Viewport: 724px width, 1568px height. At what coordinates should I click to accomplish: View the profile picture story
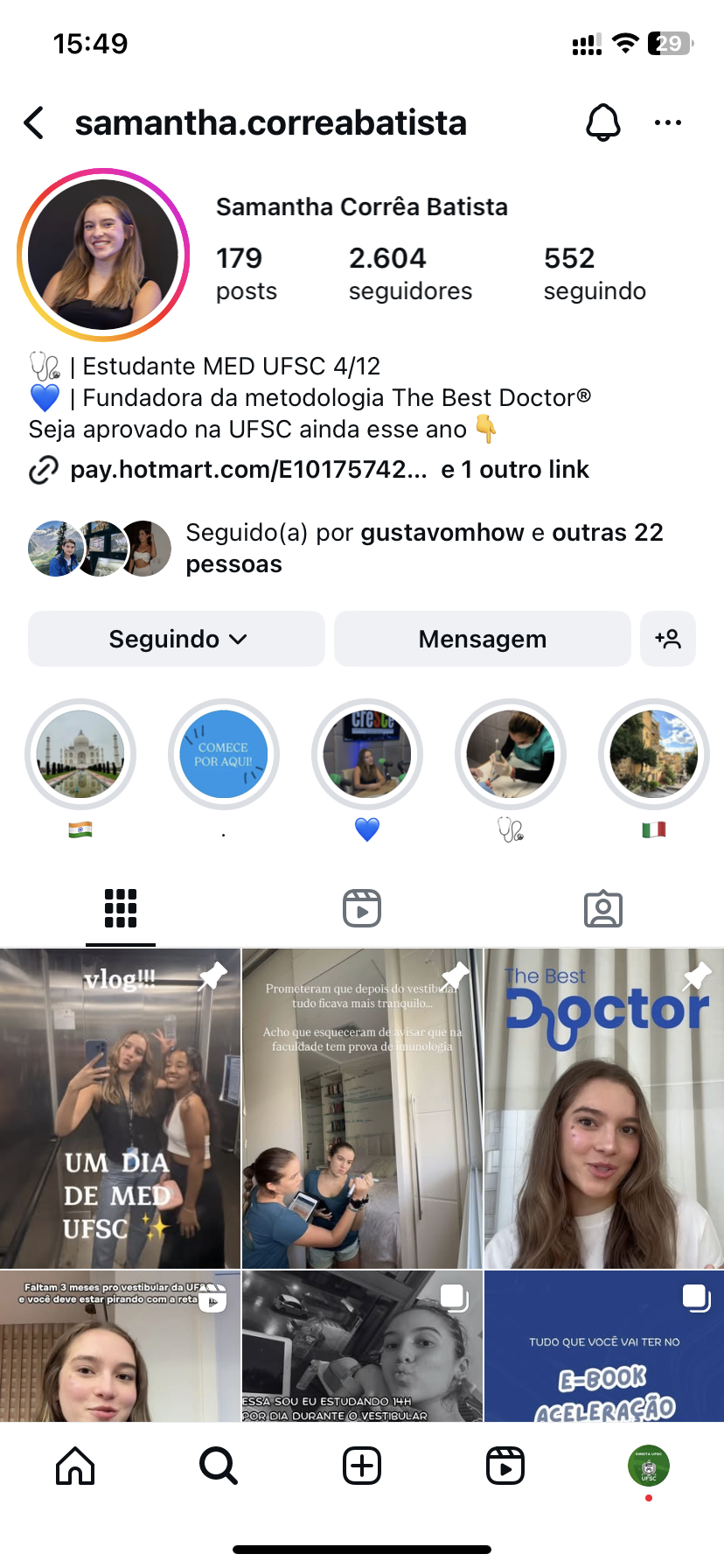tap(103, 255)
